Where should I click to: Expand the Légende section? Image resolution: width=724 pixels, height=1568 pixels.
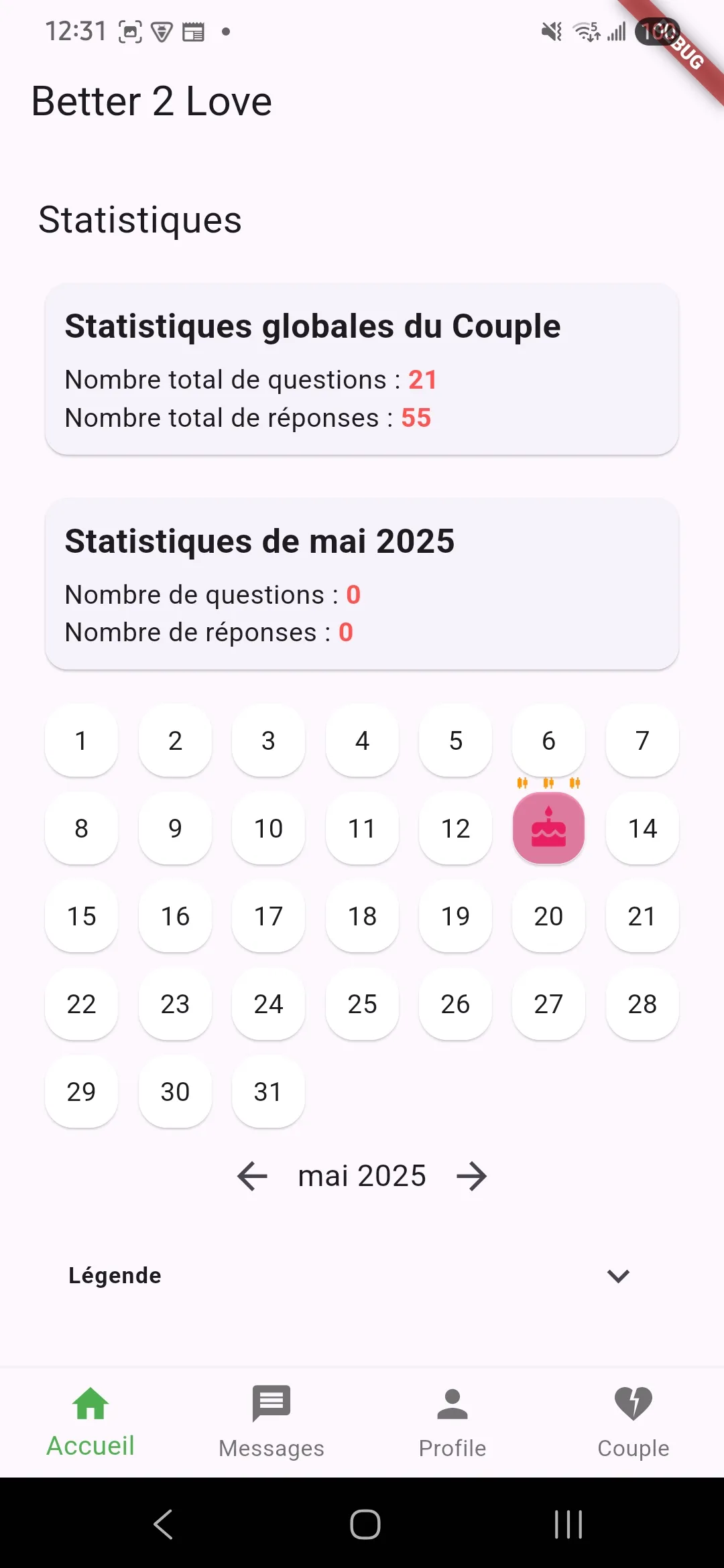pos(617,1275)
